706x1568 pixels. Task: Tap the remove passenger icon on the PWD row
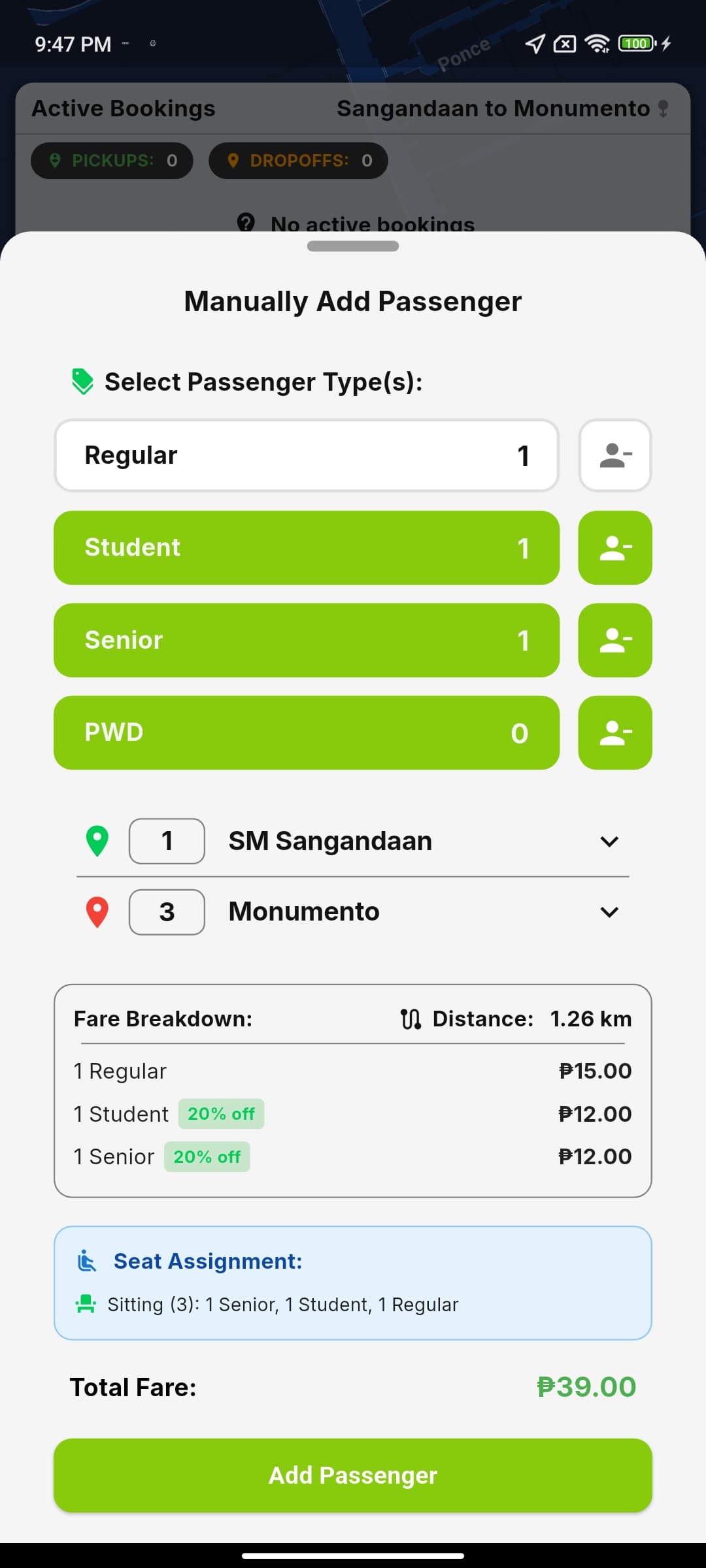pos(614,732)
